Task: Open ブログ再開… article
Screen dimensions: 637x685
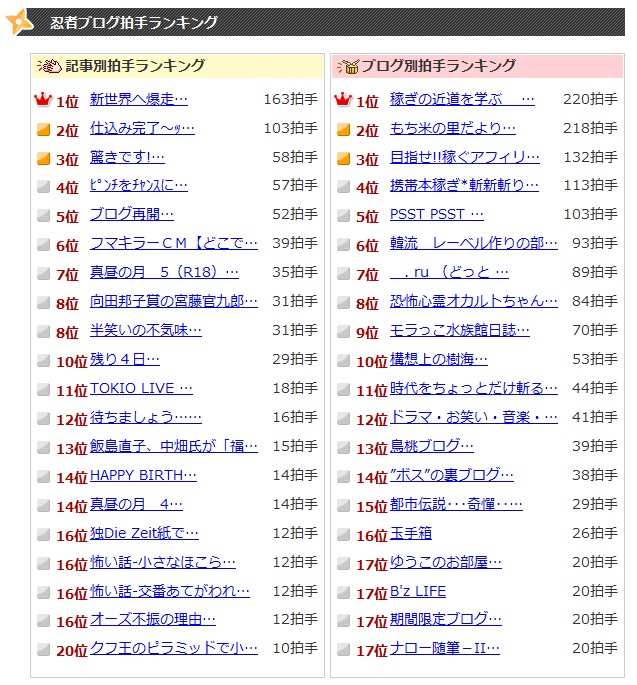Action: pyautogui.click(x=132, y=214)
